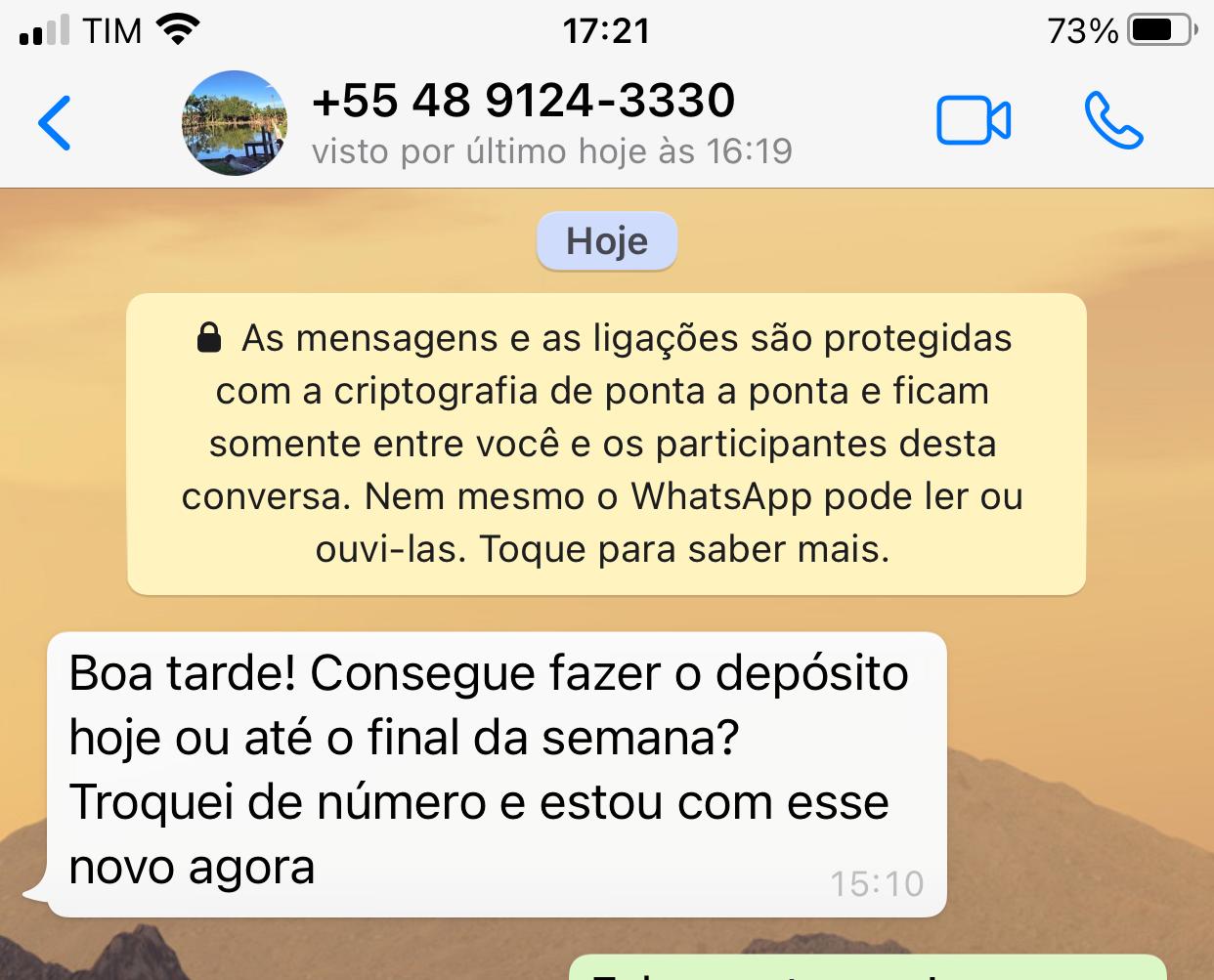Open the contact's profile picture
The width and height of the screenshot is (1214, 980).
235,123
